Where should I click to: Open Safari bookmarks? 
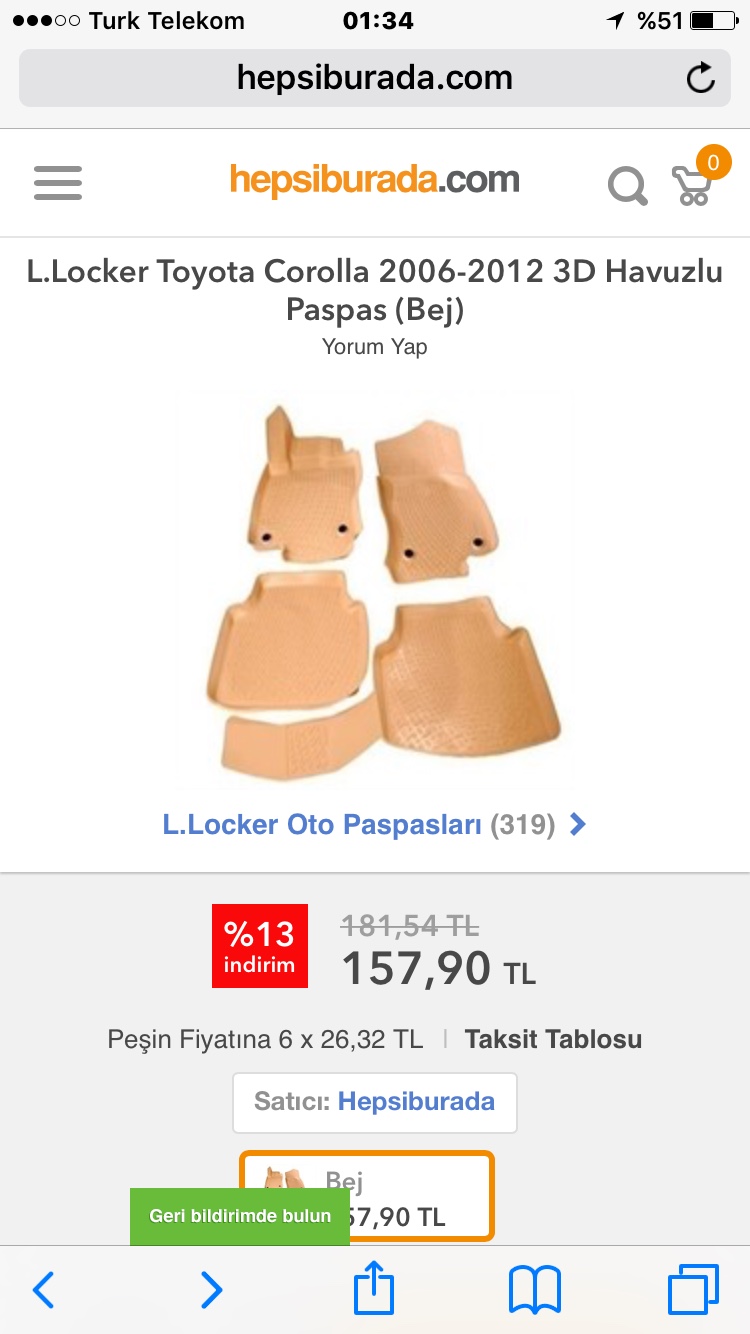pyautogui.click(x=535, y=1290)
